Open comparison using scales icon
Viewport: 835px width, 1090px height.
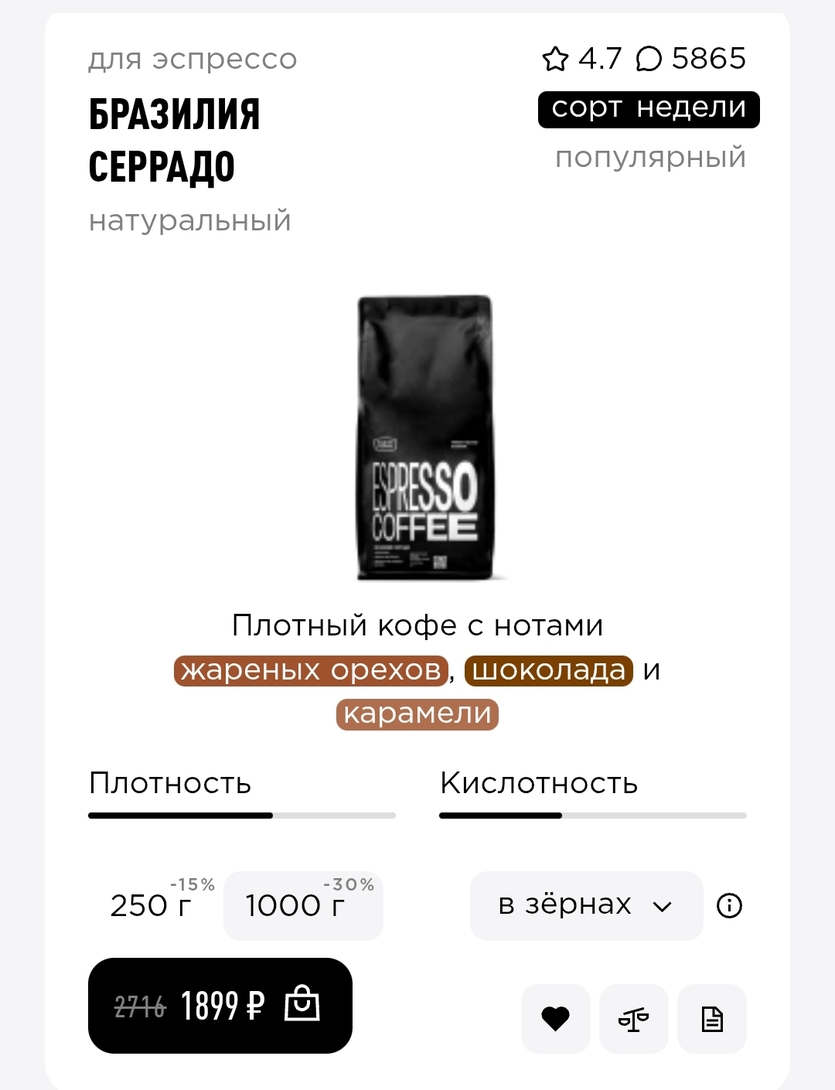pos(633,1018)
